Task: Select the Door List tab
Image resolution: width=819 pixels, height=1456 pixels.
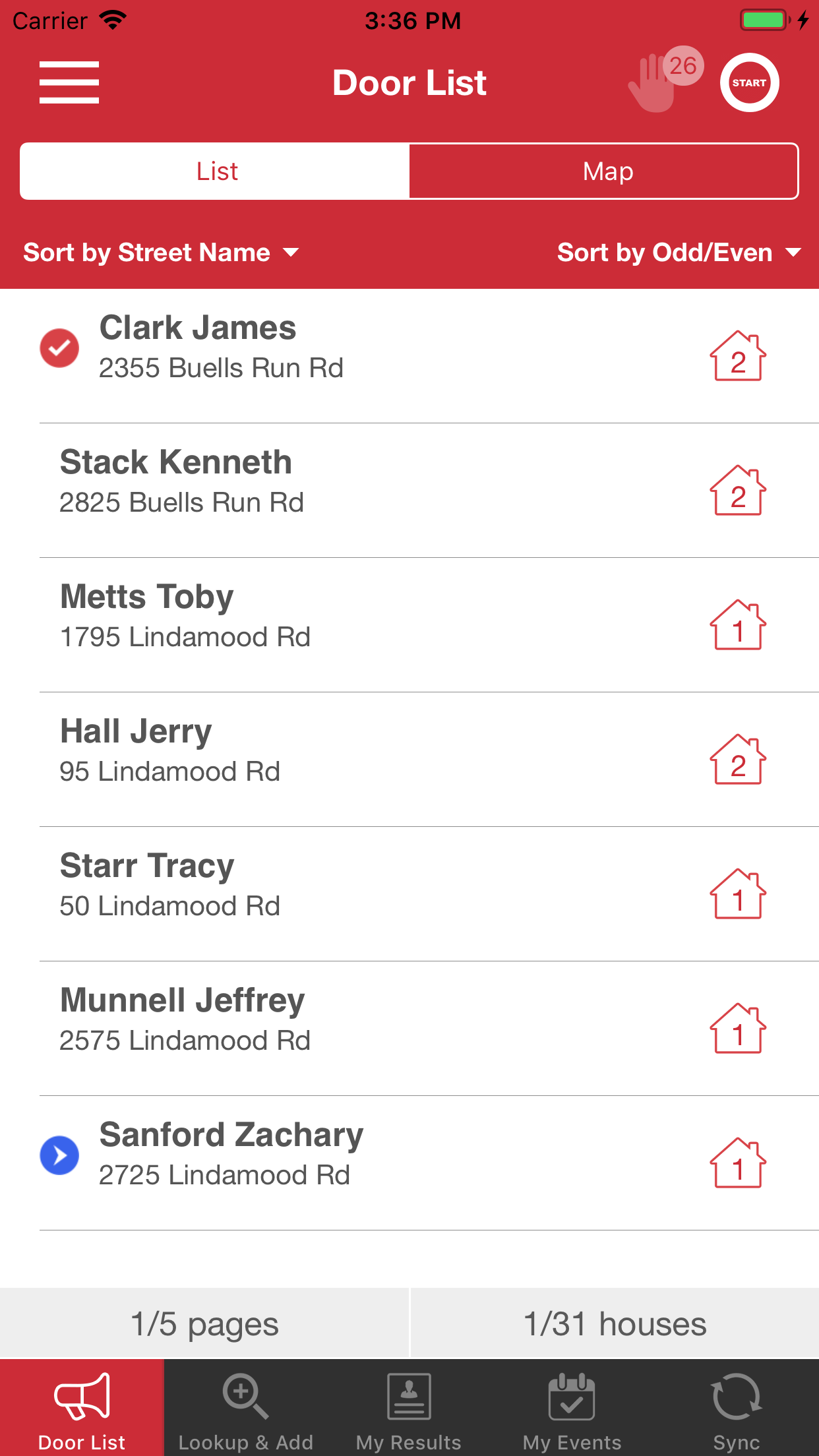Action: [82, 1409]
